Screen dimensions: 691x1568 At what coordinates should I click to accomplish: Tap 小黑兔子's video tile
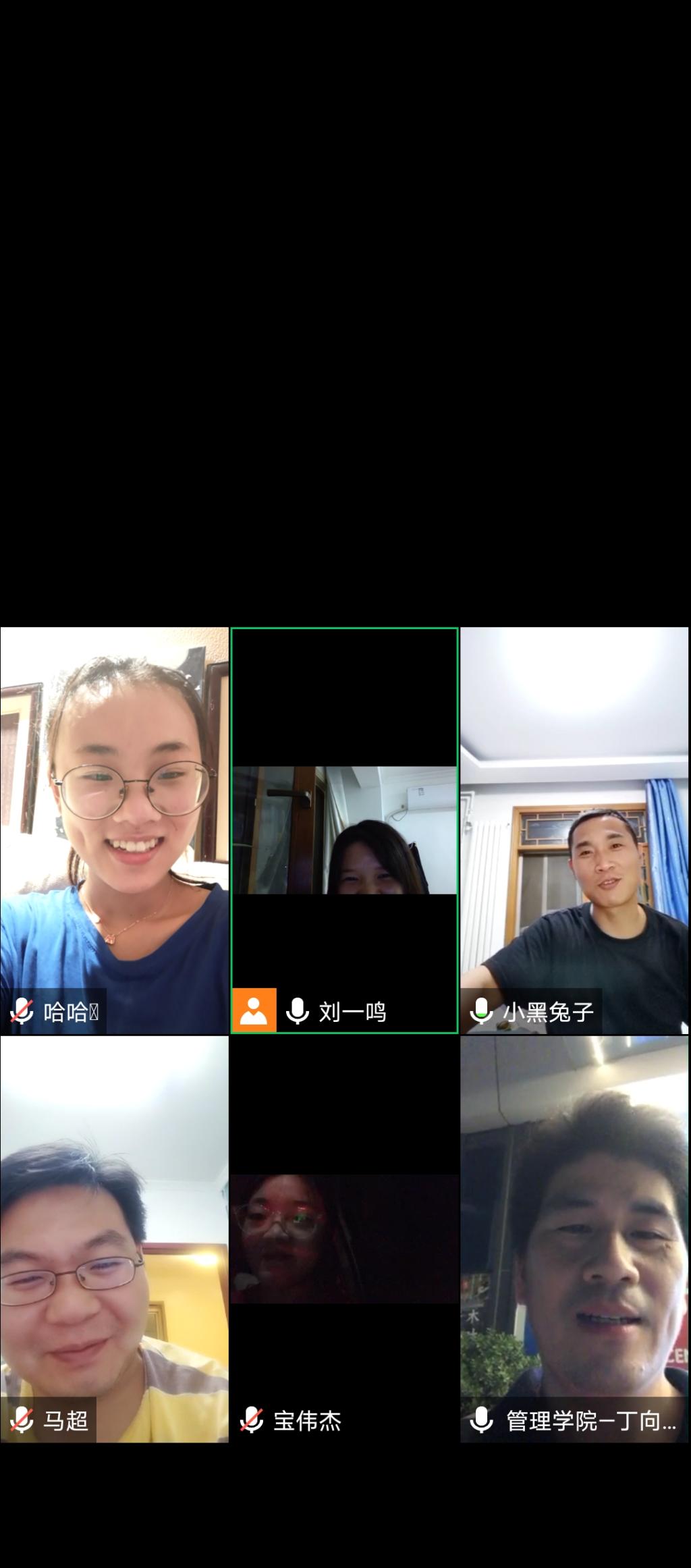point(574,830)
